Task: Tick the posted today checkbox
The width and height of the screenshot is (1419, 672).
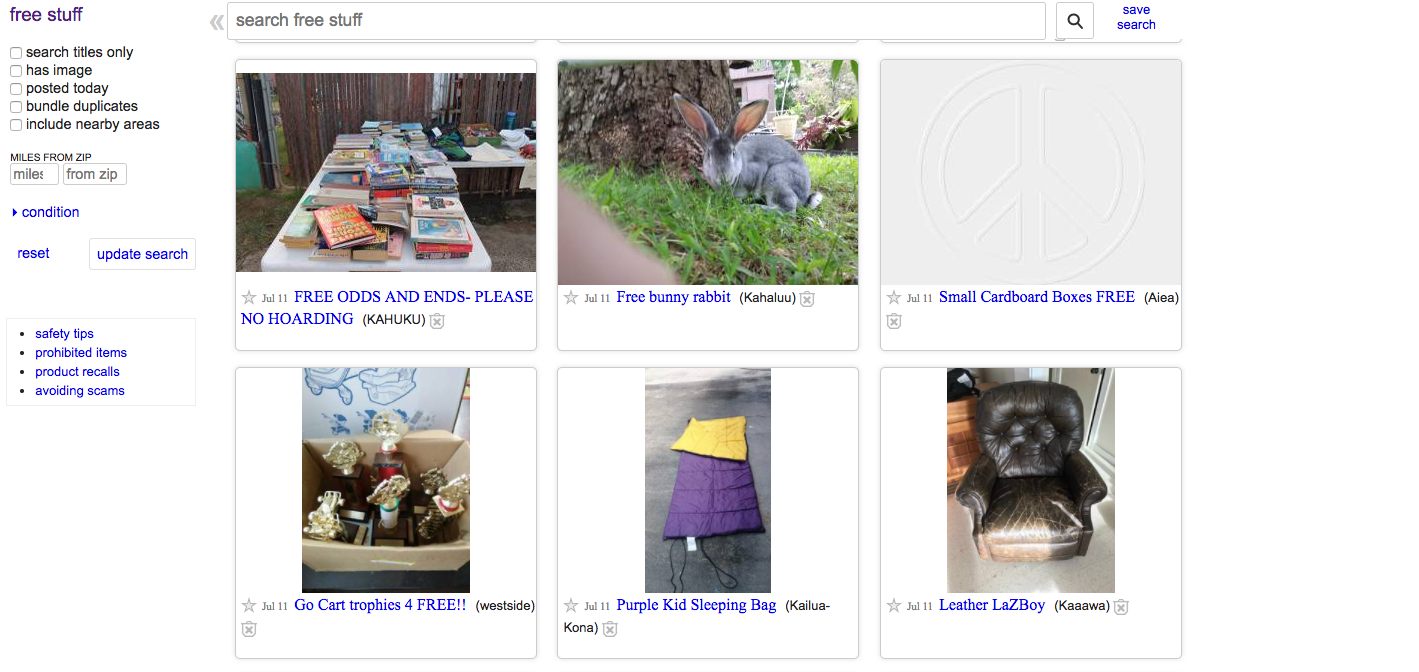Action: coord(16,89)
